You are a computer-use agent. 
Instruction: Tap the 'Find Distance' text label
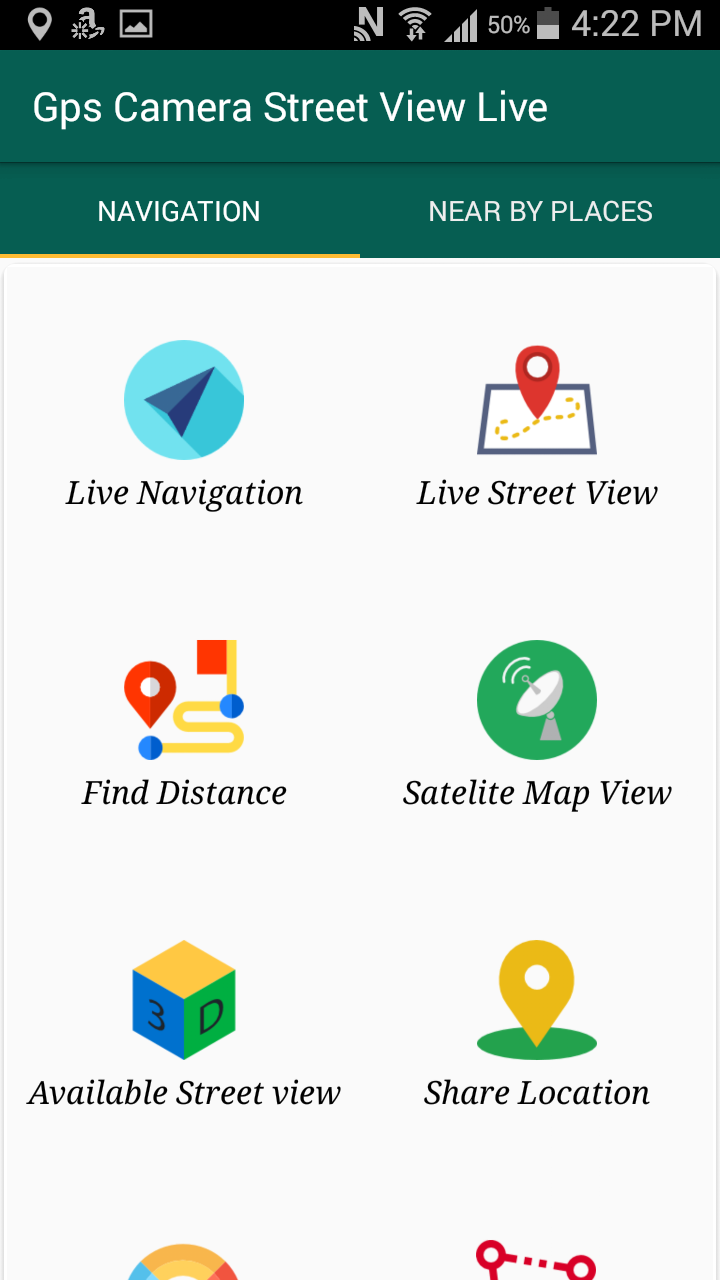184,792
